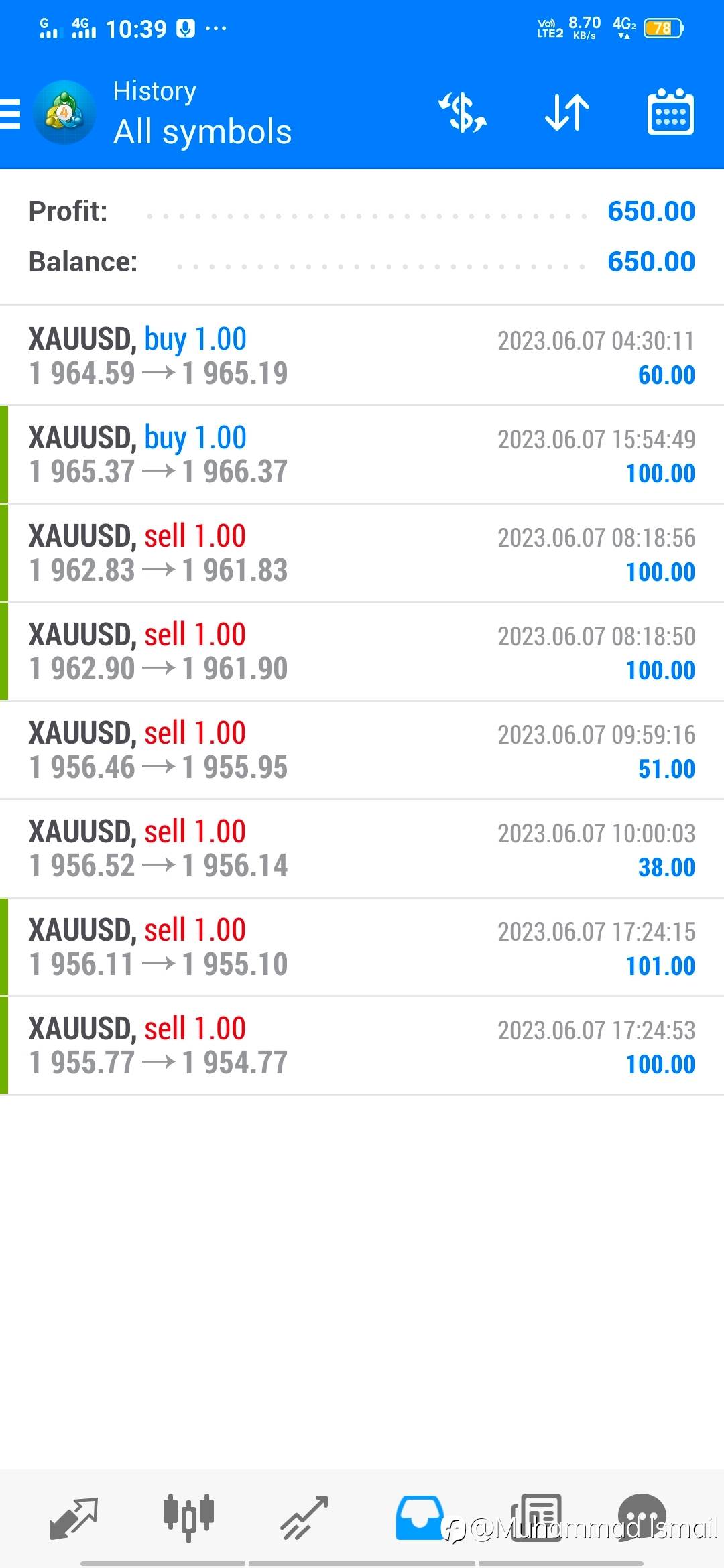View the sell trade with 38.00 profit
724x1568 pixels.
coord(362,848)
